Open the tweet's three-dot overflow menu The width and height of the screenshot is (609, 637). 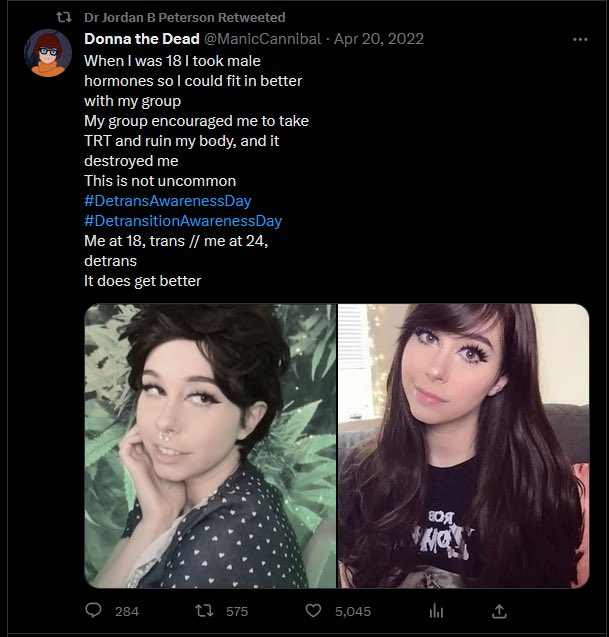point(580,39)
